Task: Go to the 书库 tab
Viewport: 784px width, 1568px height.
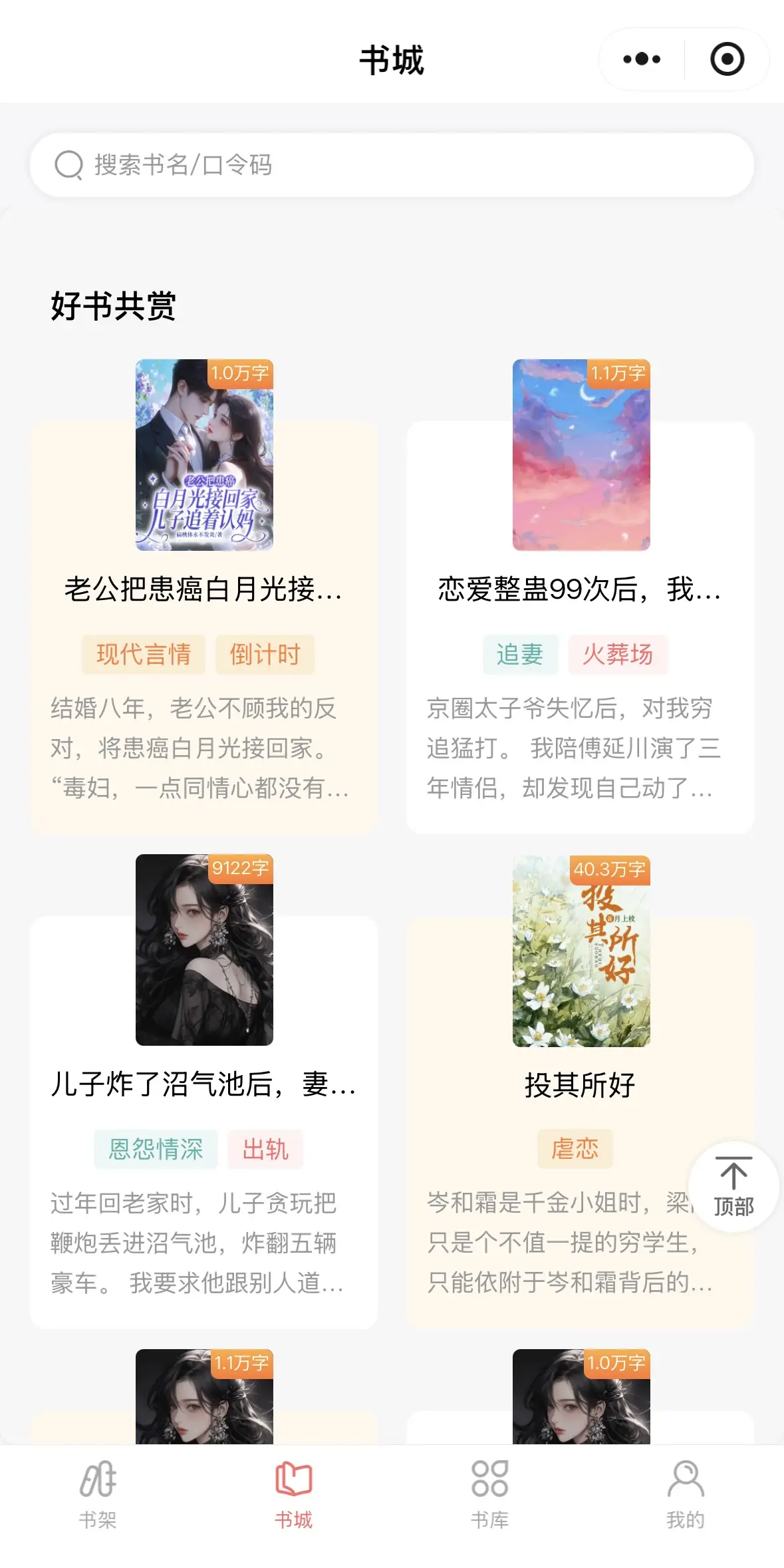Action: [x=489, y=1491]
